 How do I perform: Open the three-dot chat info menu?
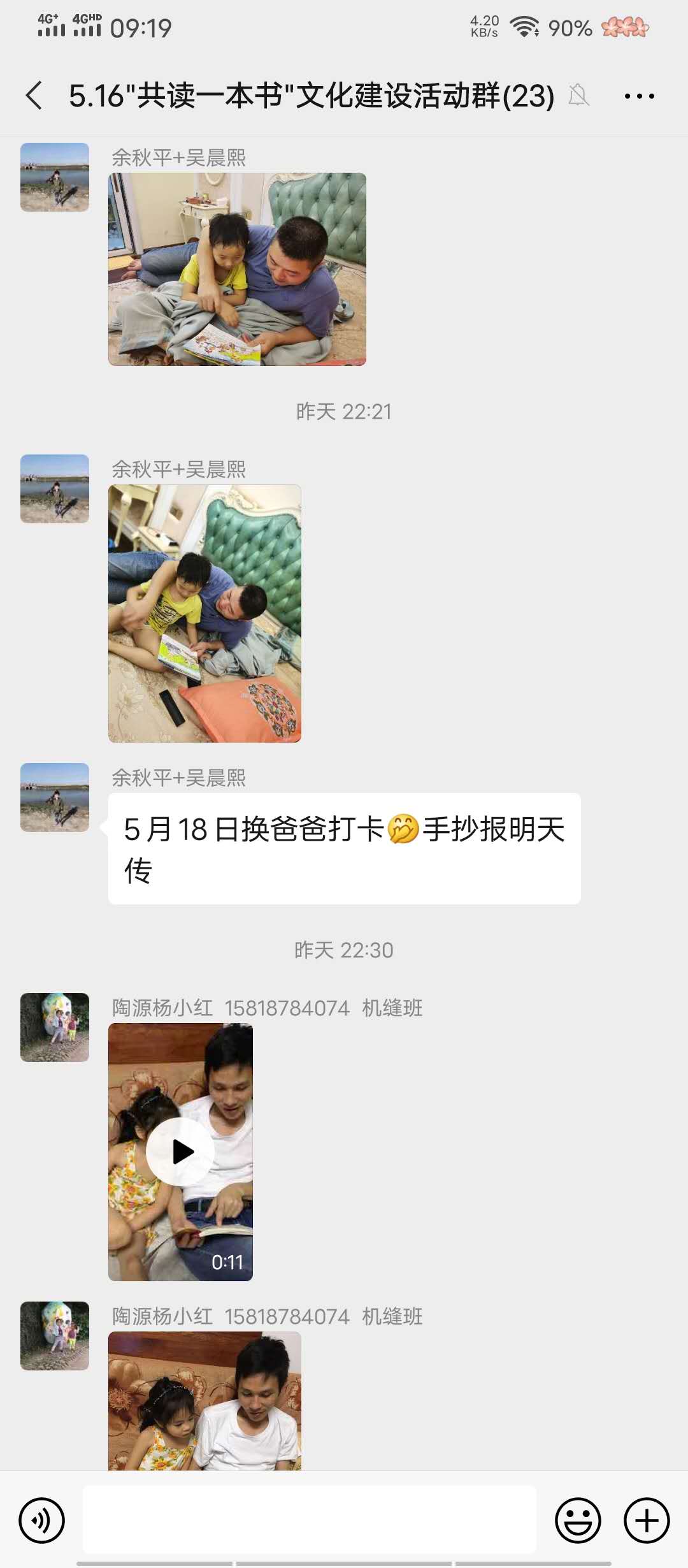pos(639,96)
